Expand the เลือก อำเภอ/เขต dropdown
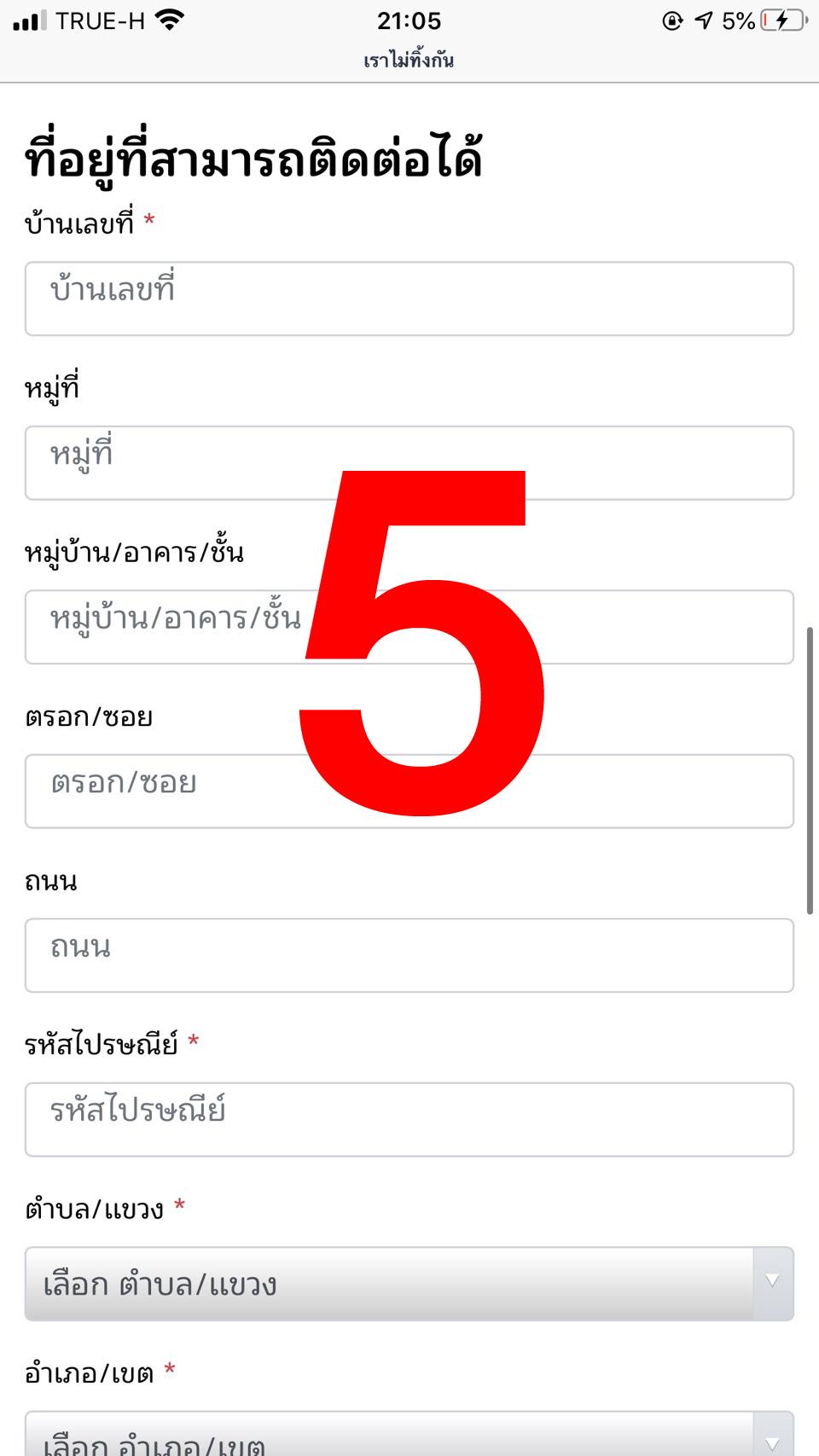 [x=409, y=1437]
